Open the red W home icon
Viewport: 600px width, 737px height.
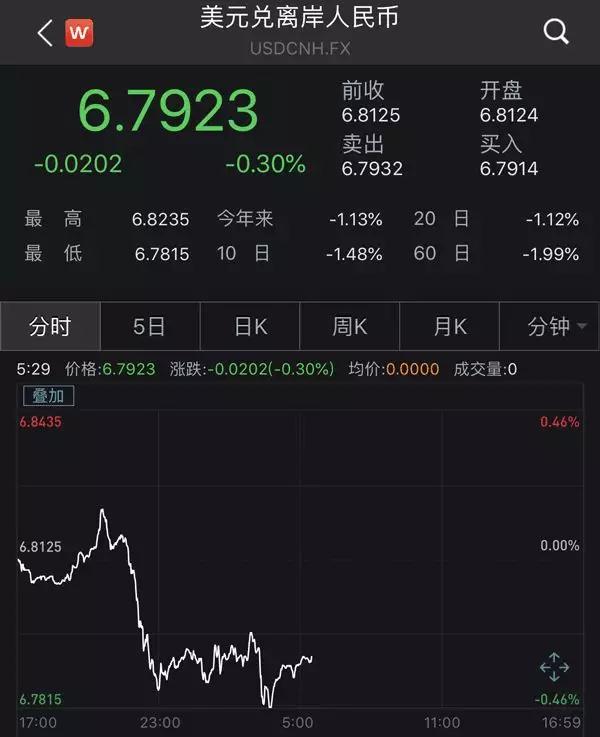[x=79, y=33]
